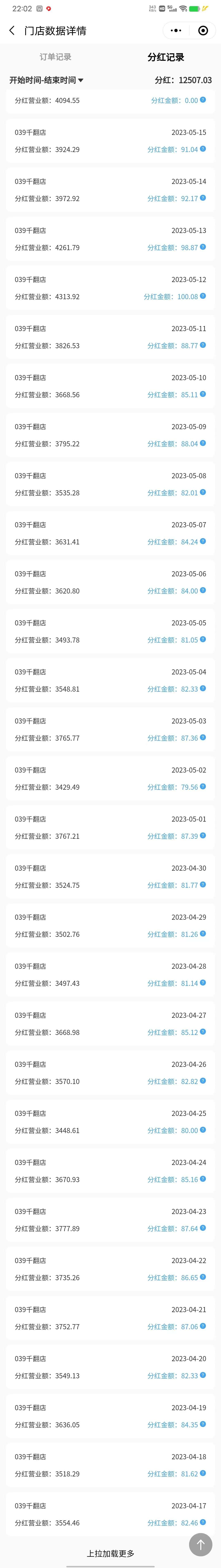View help icon on 2023-05-09 分红金额 88.04

click(x=203, y=443)
